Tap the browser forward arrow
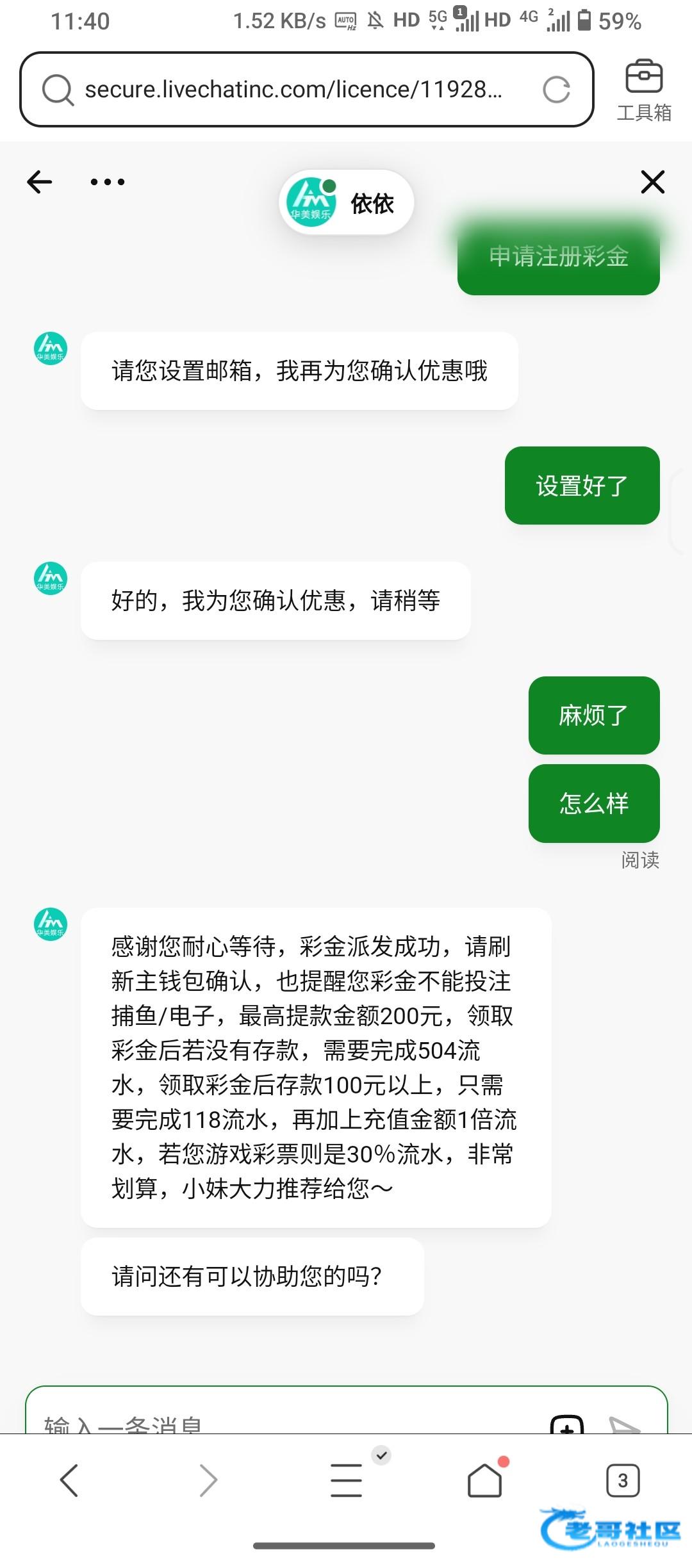The image size is (692, 1568). (x=208, y=1480)
